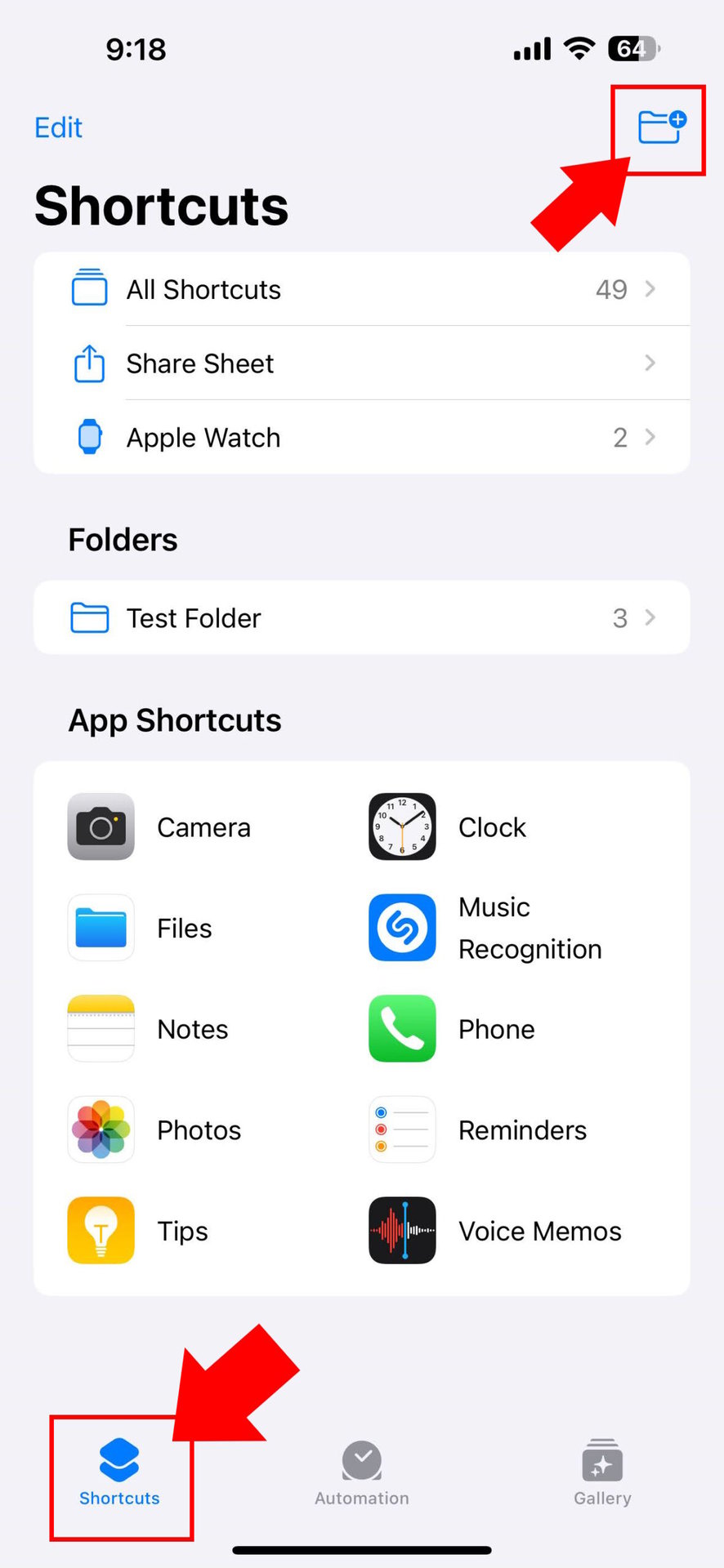Open All Shortcuts list

tap(362, 289)
